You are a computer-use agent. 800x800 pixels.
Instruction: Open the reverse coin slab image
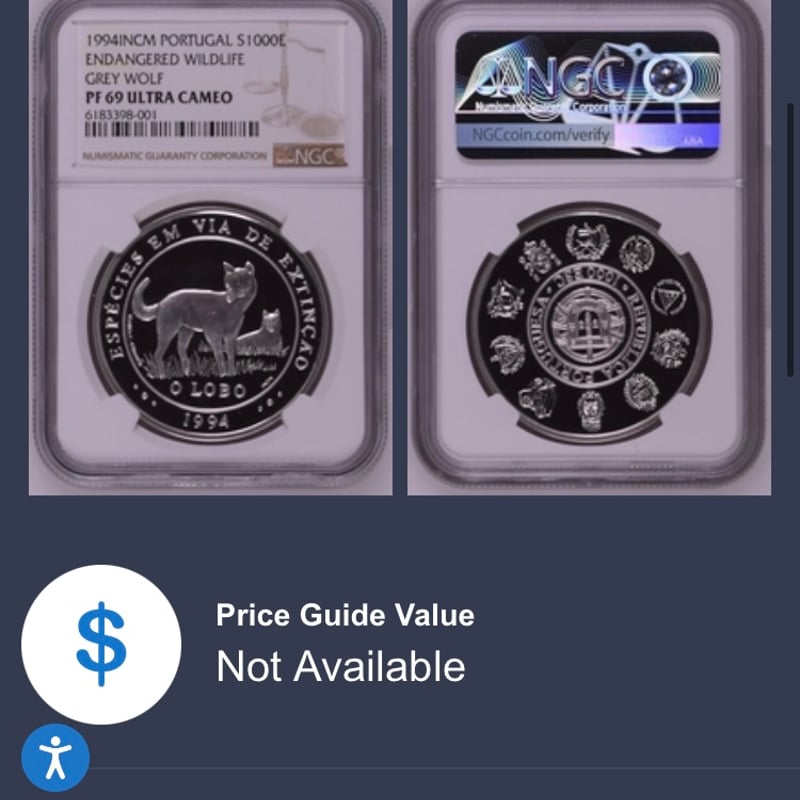(588, 248)
